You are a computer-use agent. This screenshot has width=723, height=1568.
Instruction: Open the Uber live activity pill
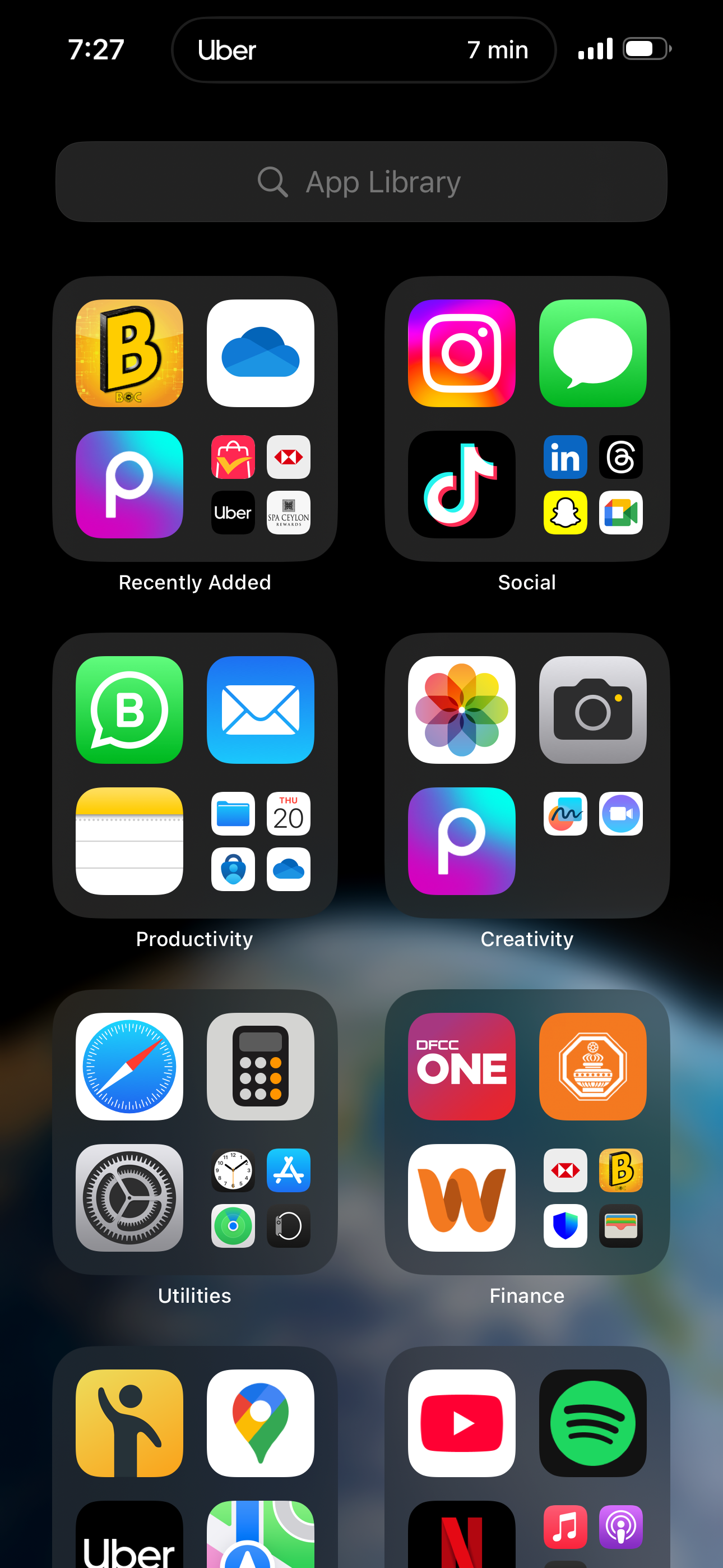(x=363, y=50)
